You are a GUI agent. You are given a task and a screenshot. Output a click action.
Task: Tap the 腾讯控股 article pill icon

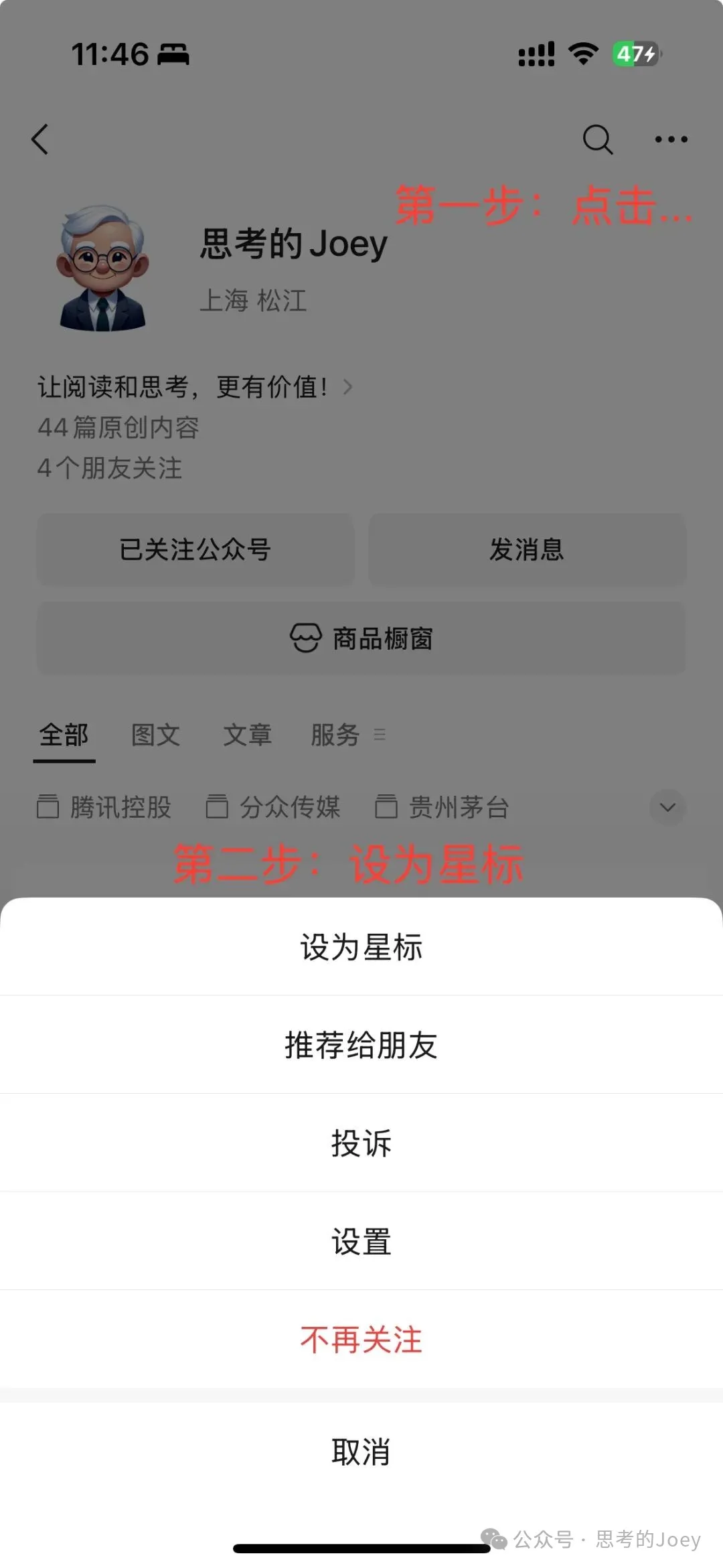(48, 807)
